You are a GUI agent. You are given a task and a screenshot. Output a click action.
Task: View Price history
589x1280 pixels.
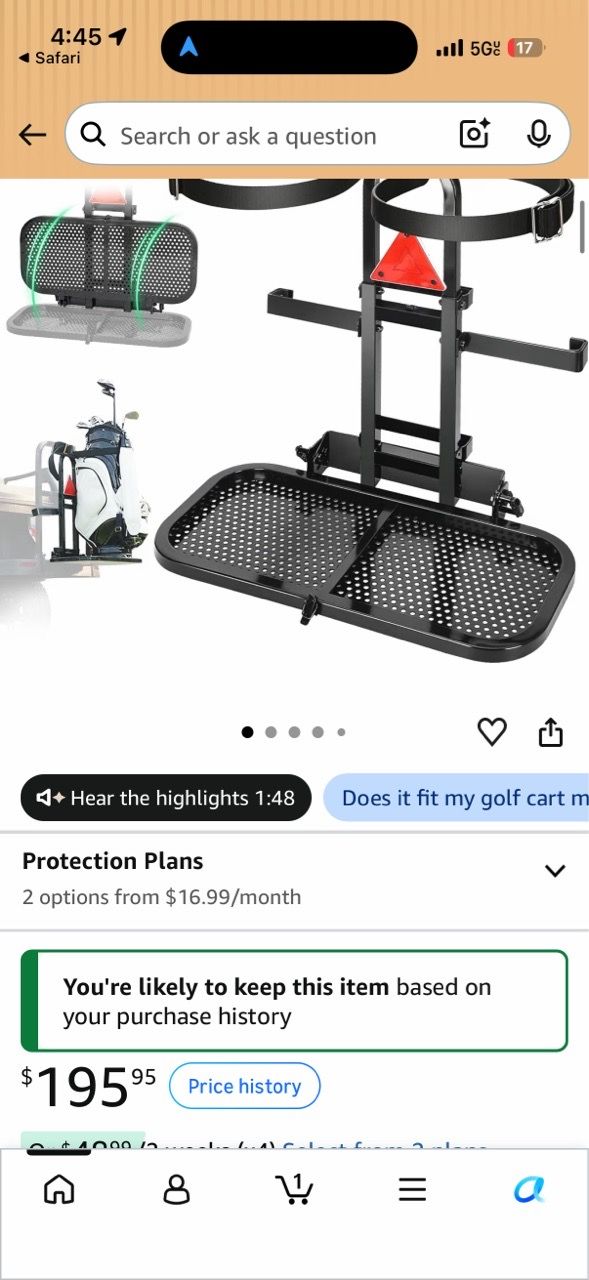[244, 1086]
